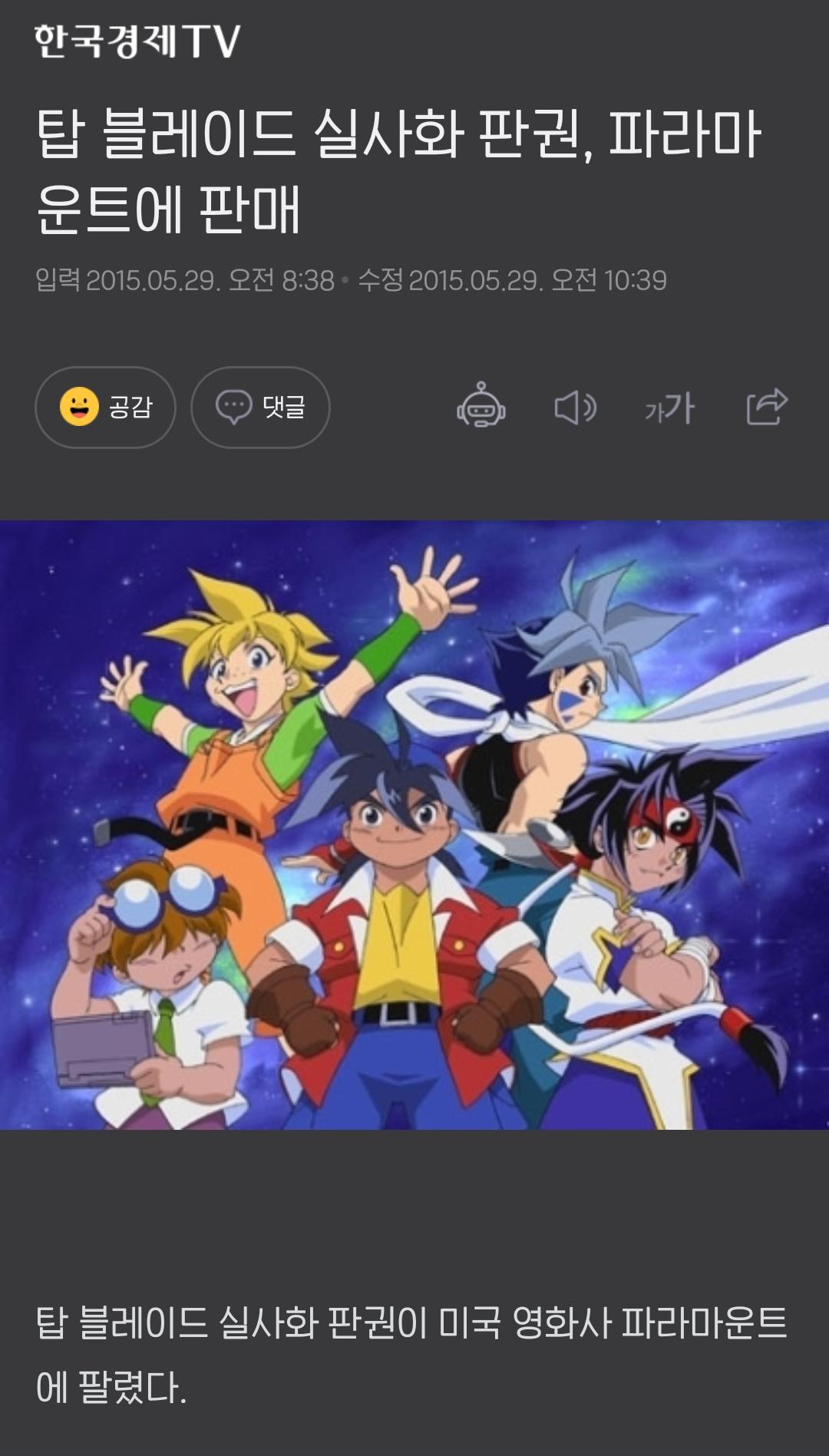Open the 댓글 comments section
Viewport: 829px width, 1456px height.
[260, 407]
